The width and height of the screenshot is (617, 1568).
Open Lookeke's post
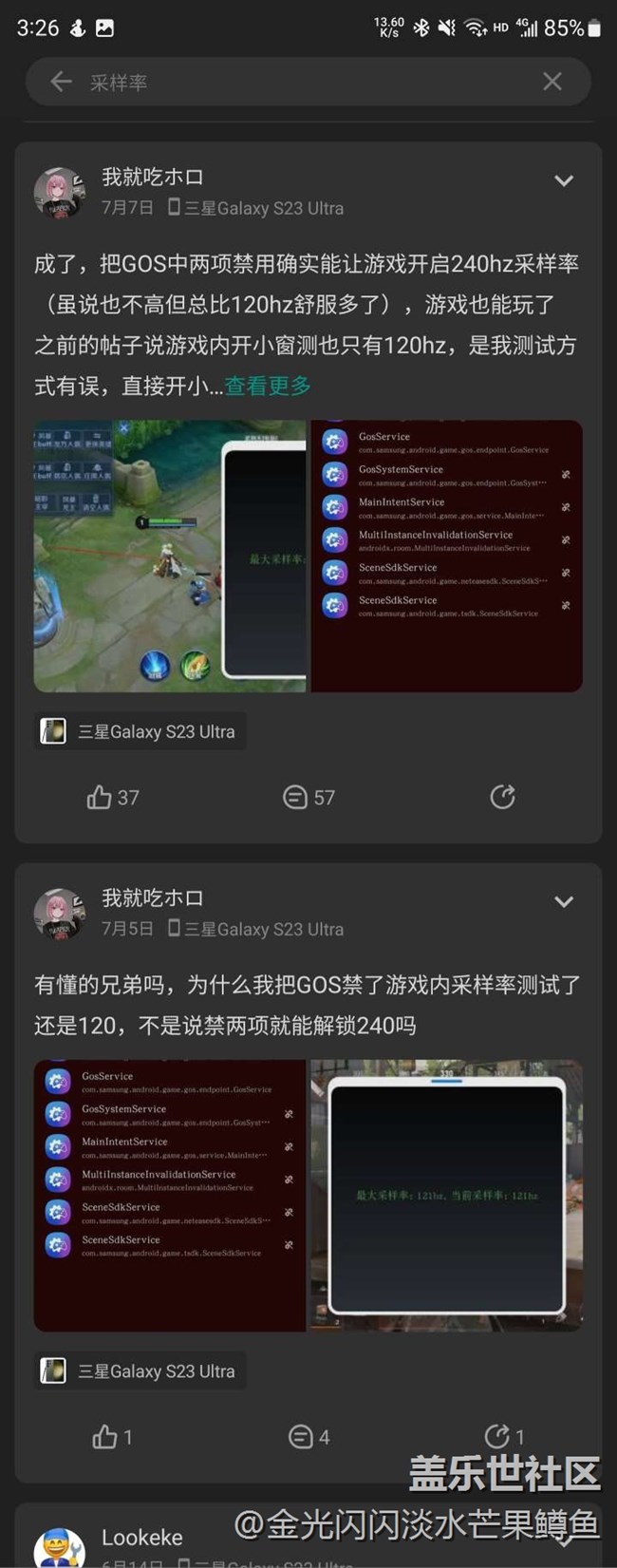point(142,1537)
